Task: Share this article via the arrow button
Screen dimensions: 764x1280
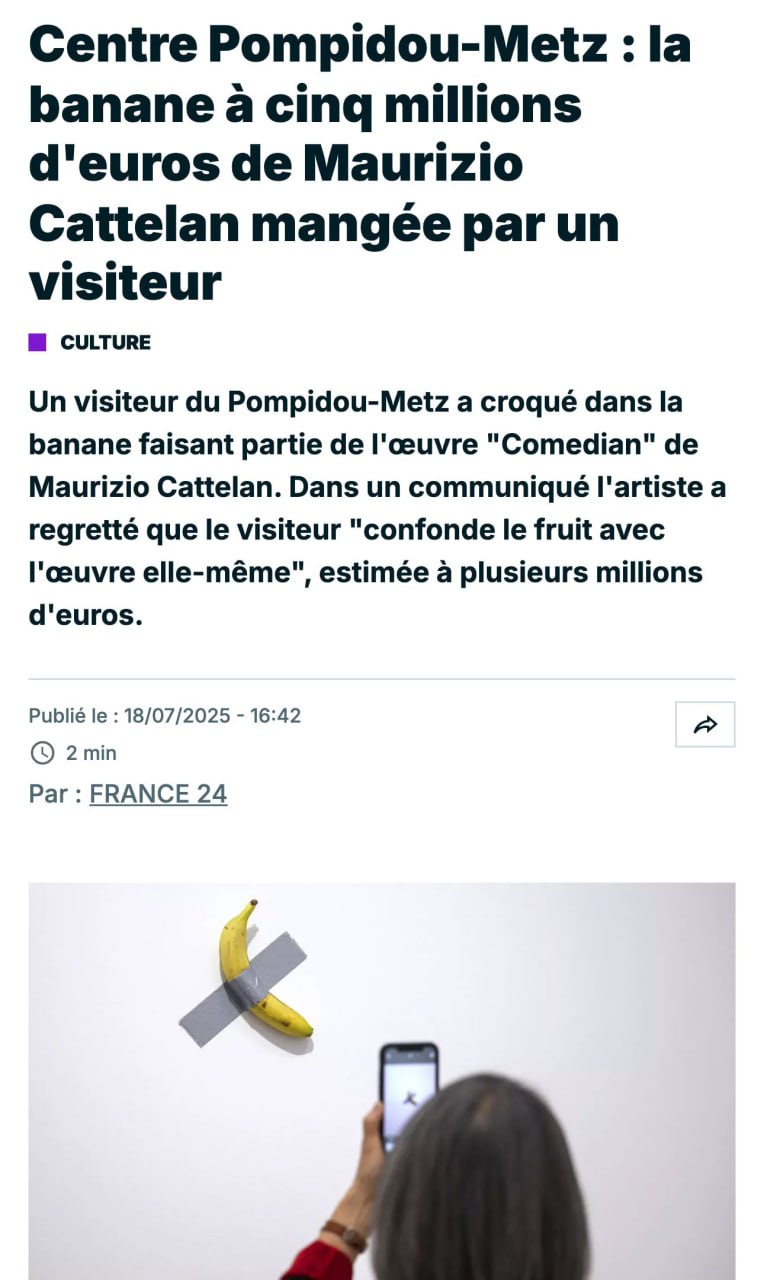Action: click(x=705, y=725)
